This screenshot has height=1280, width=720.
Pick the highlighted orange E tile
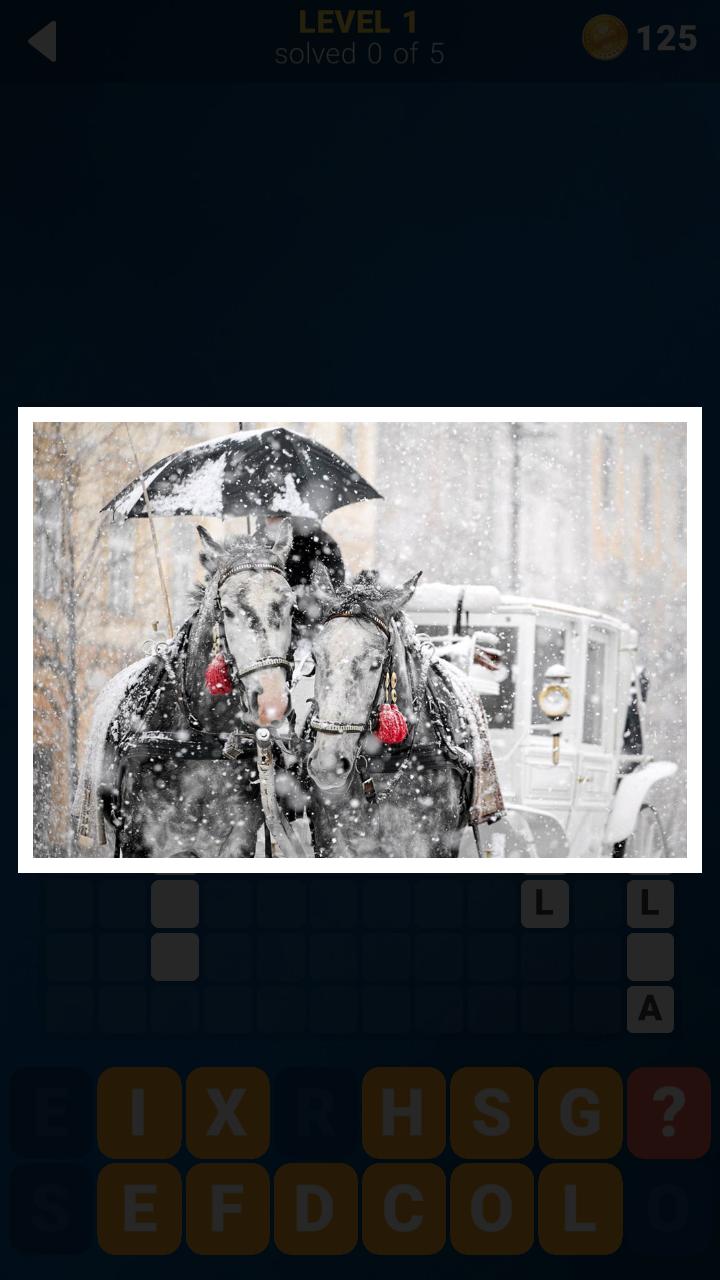point(139,1208)
